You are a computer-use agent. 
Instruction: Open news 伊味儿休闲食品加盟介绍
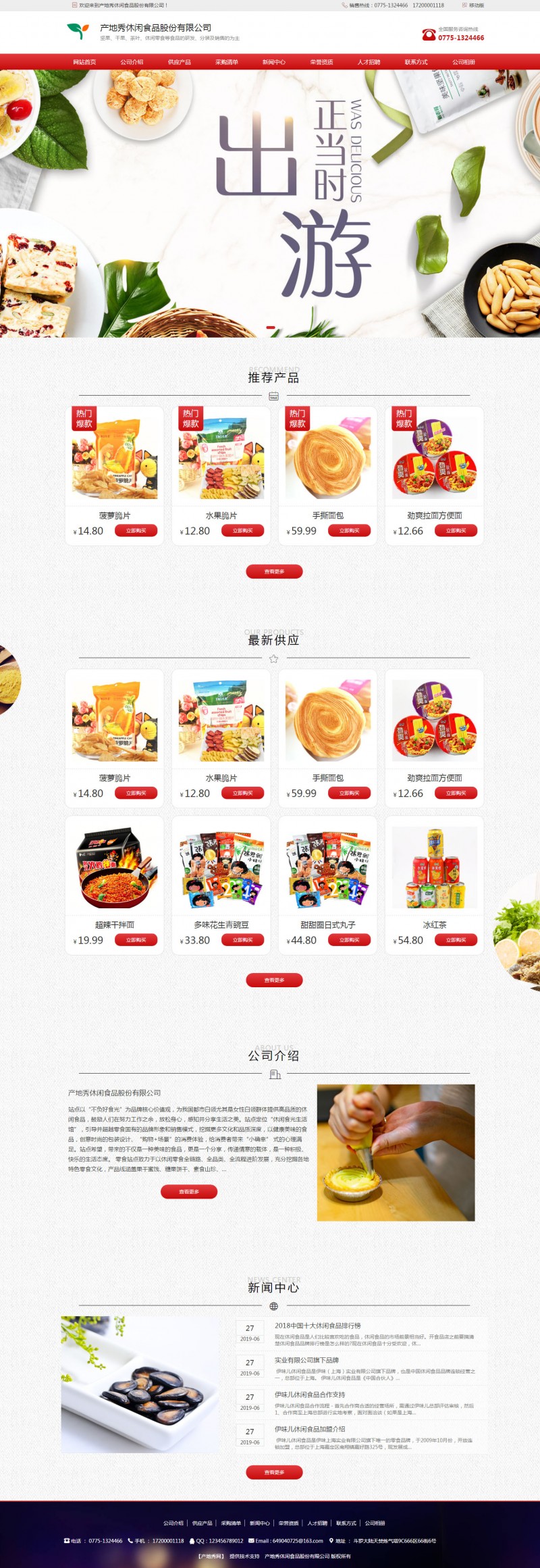310,1429
